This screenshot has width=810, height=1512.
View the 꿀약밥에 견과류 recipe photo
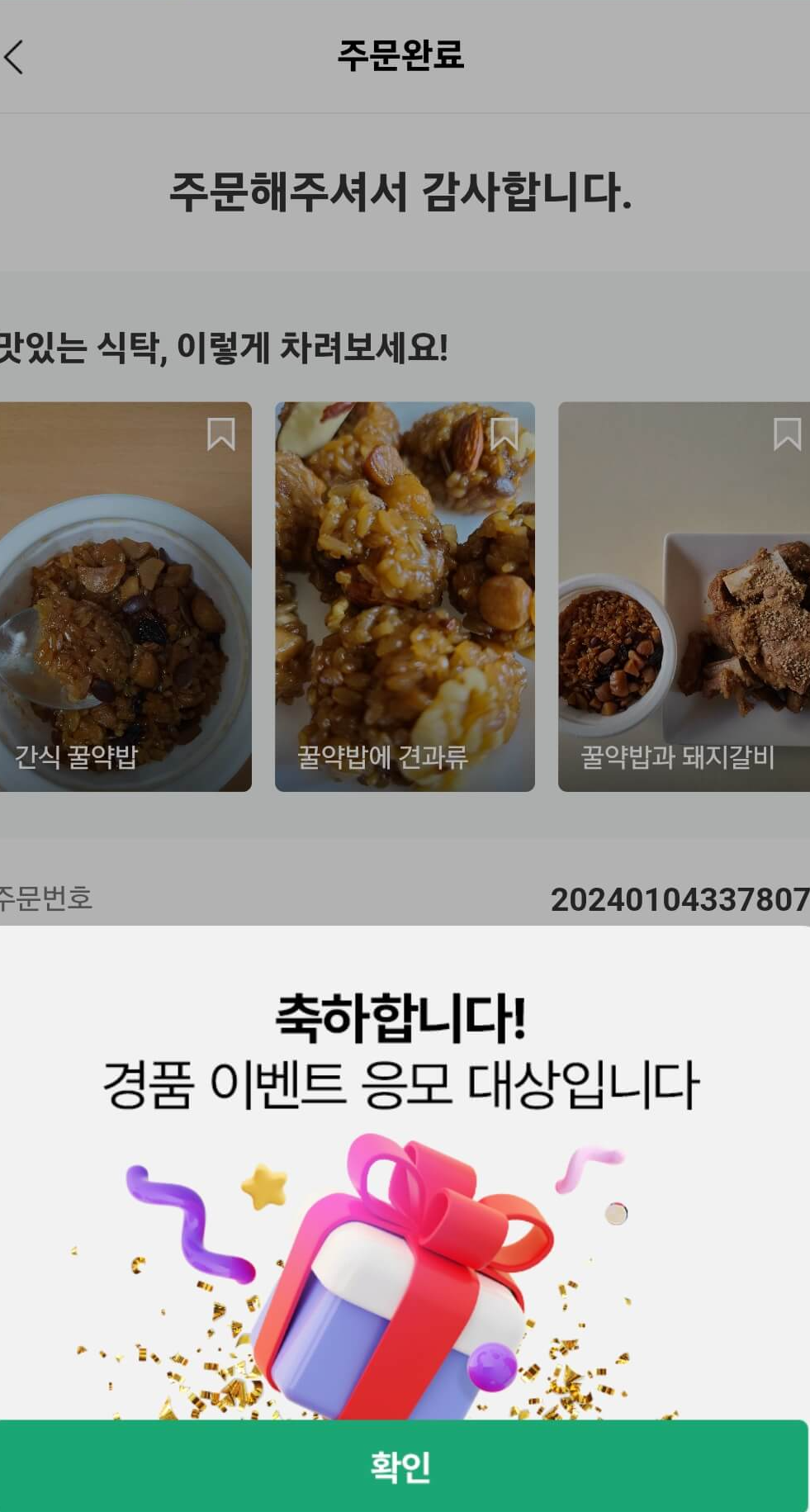tap(405, 595)
